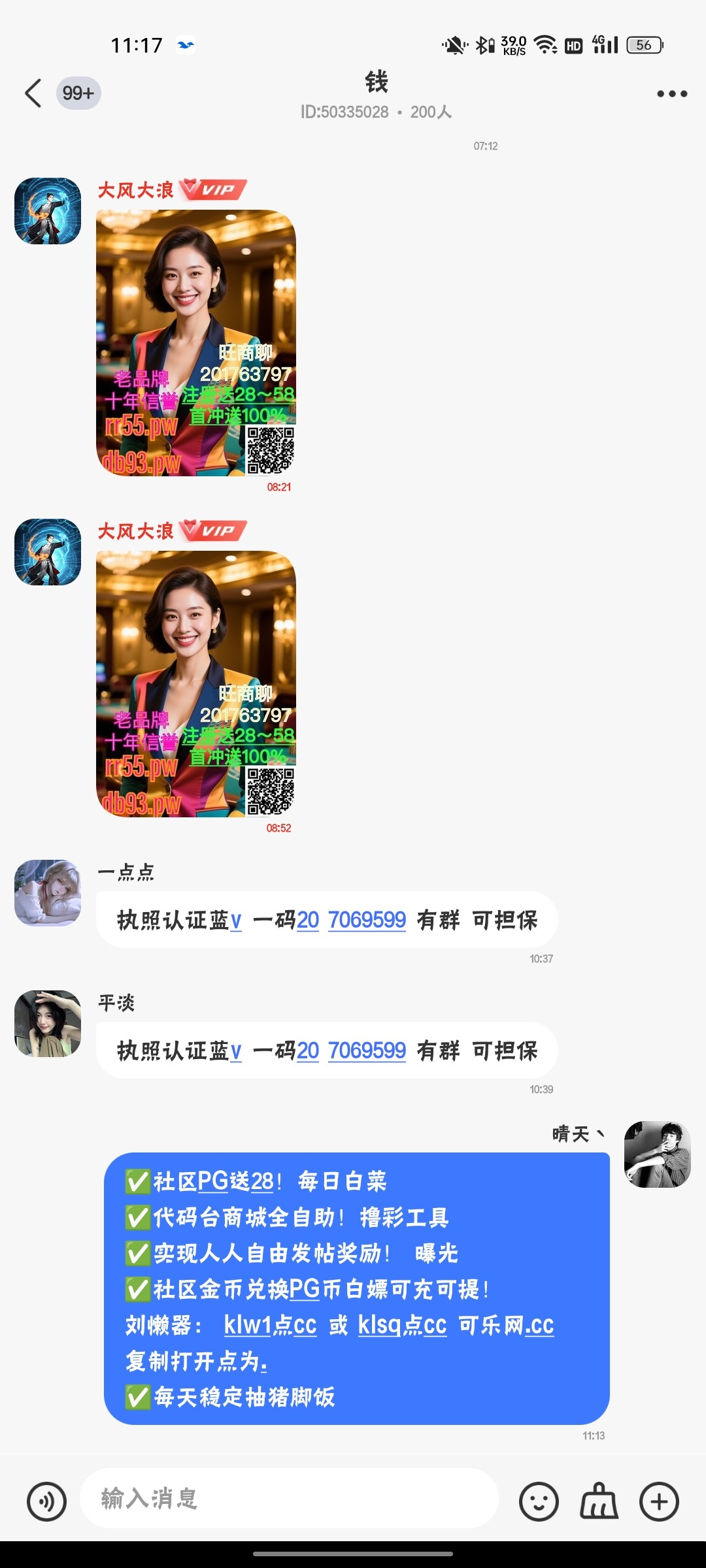Open the image sent at 08:52
This screenshot has width=706, height=1568.
[196, 684]
